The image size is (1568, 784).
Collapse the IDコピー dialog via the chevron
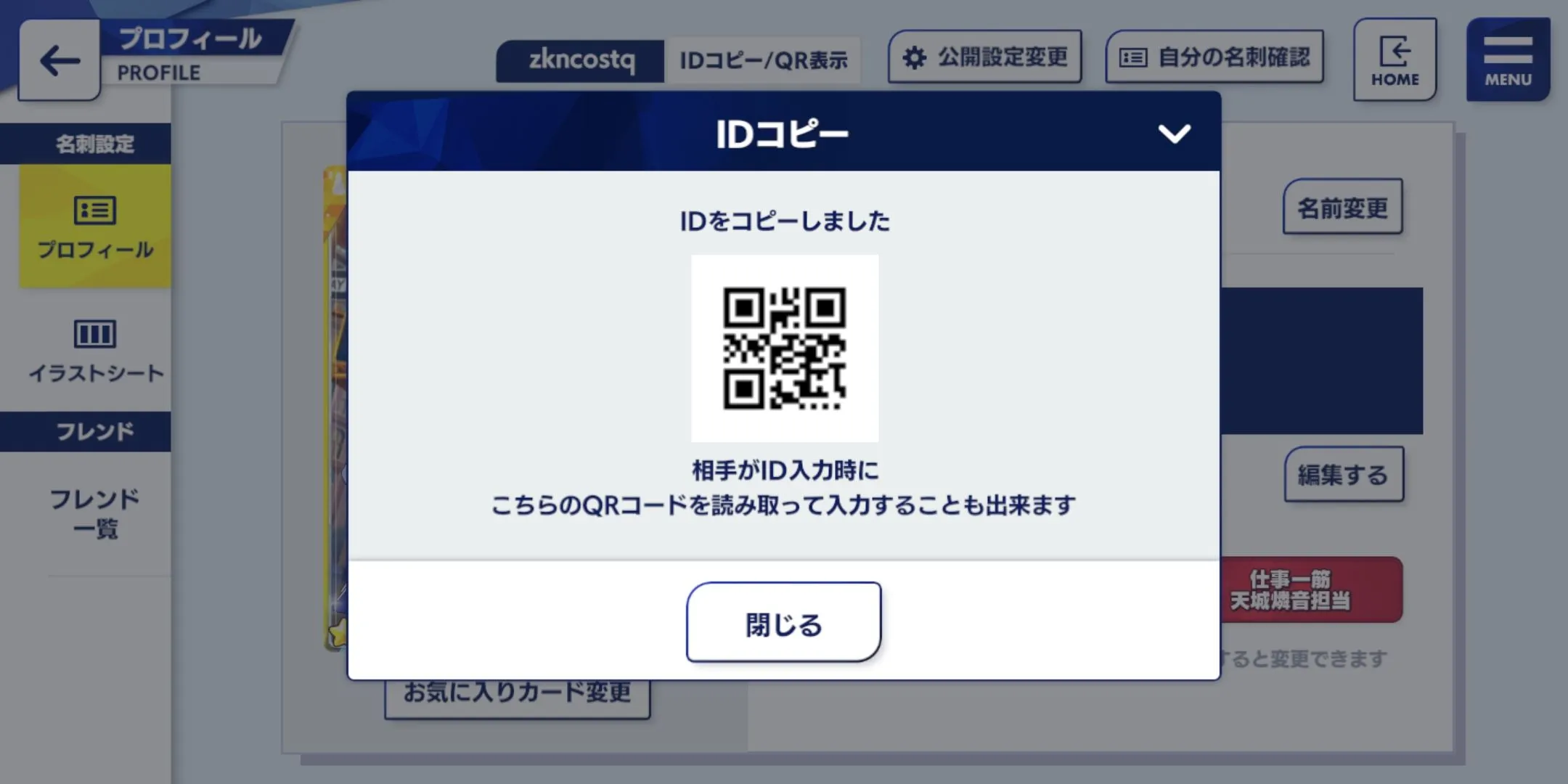(x=1173, y=133)
